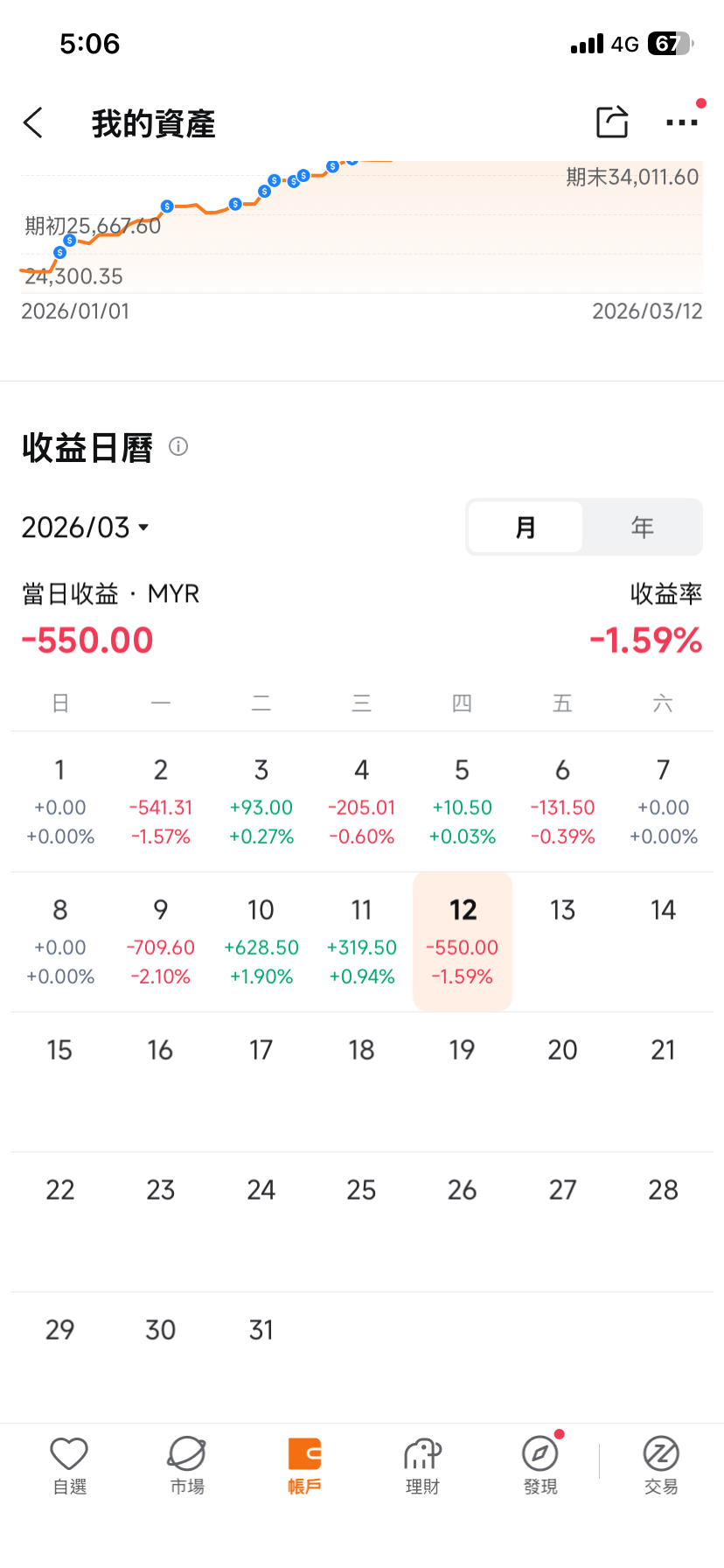Select the 月 view segment
This screenshot has width=724, height=1568.
point(526,527)
